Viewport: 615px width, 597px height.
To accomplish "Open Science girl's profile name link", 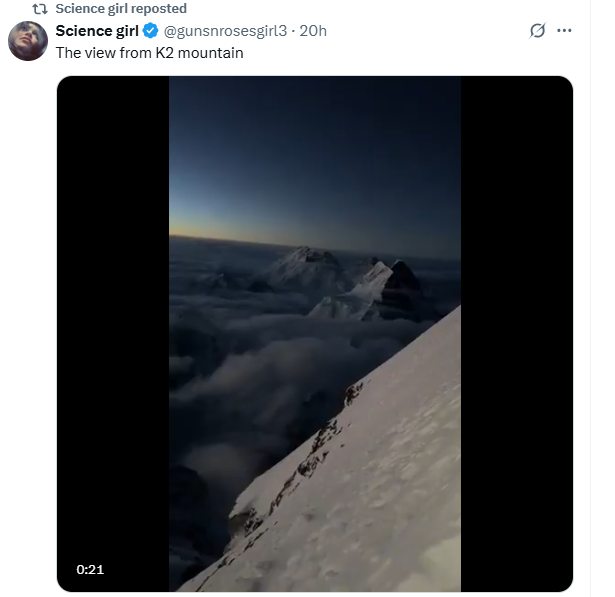I will pyautogui.click(x=98, y=31).
